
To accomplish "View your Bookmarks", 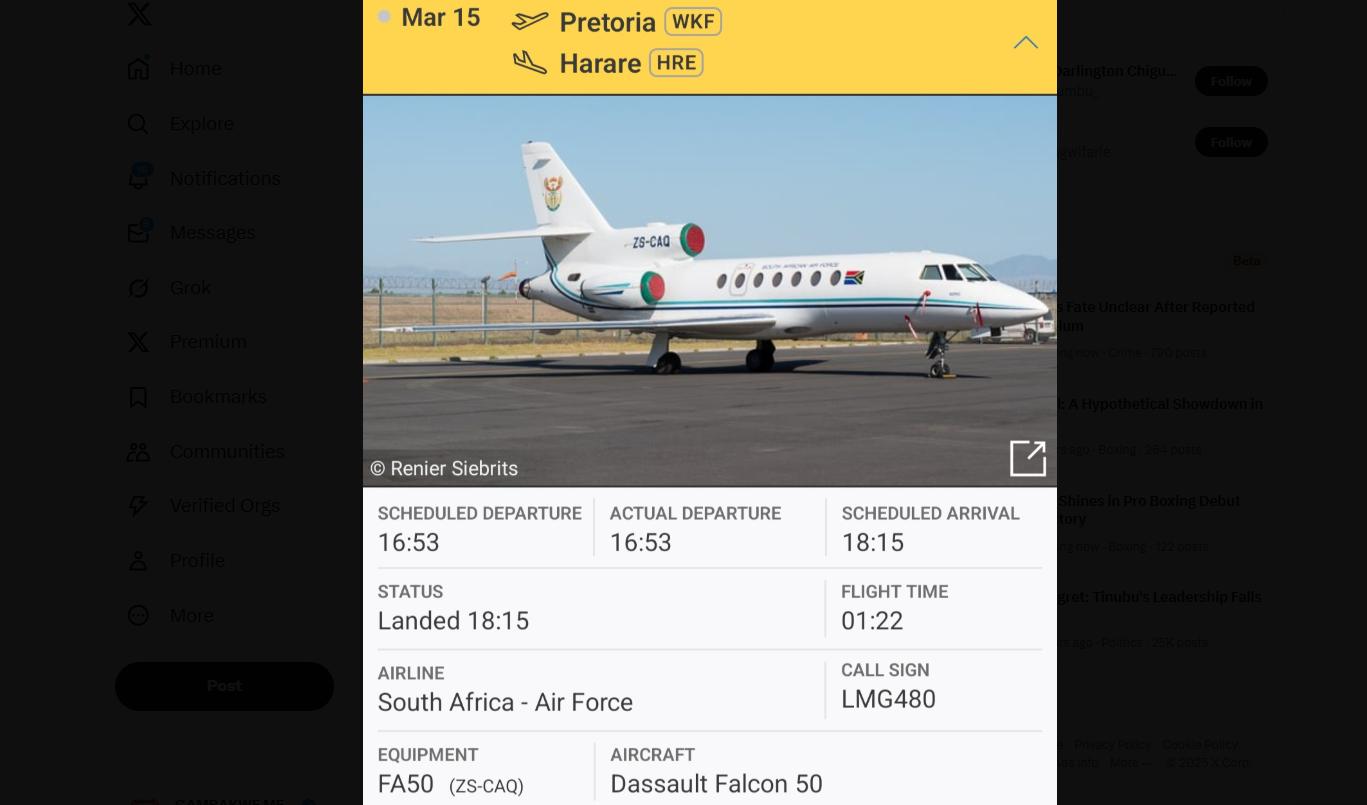I will point(217,397).
